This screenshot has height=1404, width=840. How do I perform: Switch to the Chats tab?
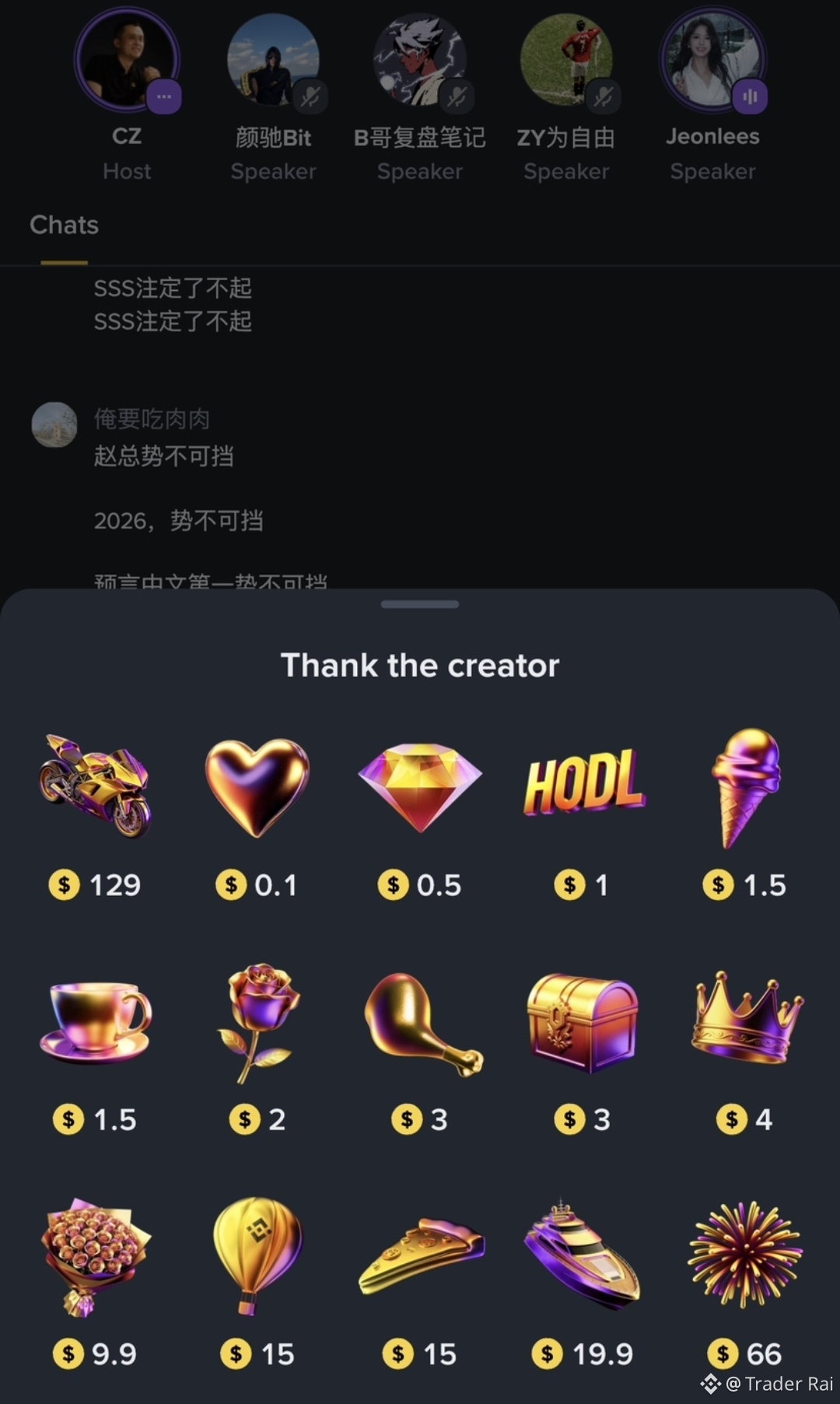pyautogui.click(x=65, y=226)
